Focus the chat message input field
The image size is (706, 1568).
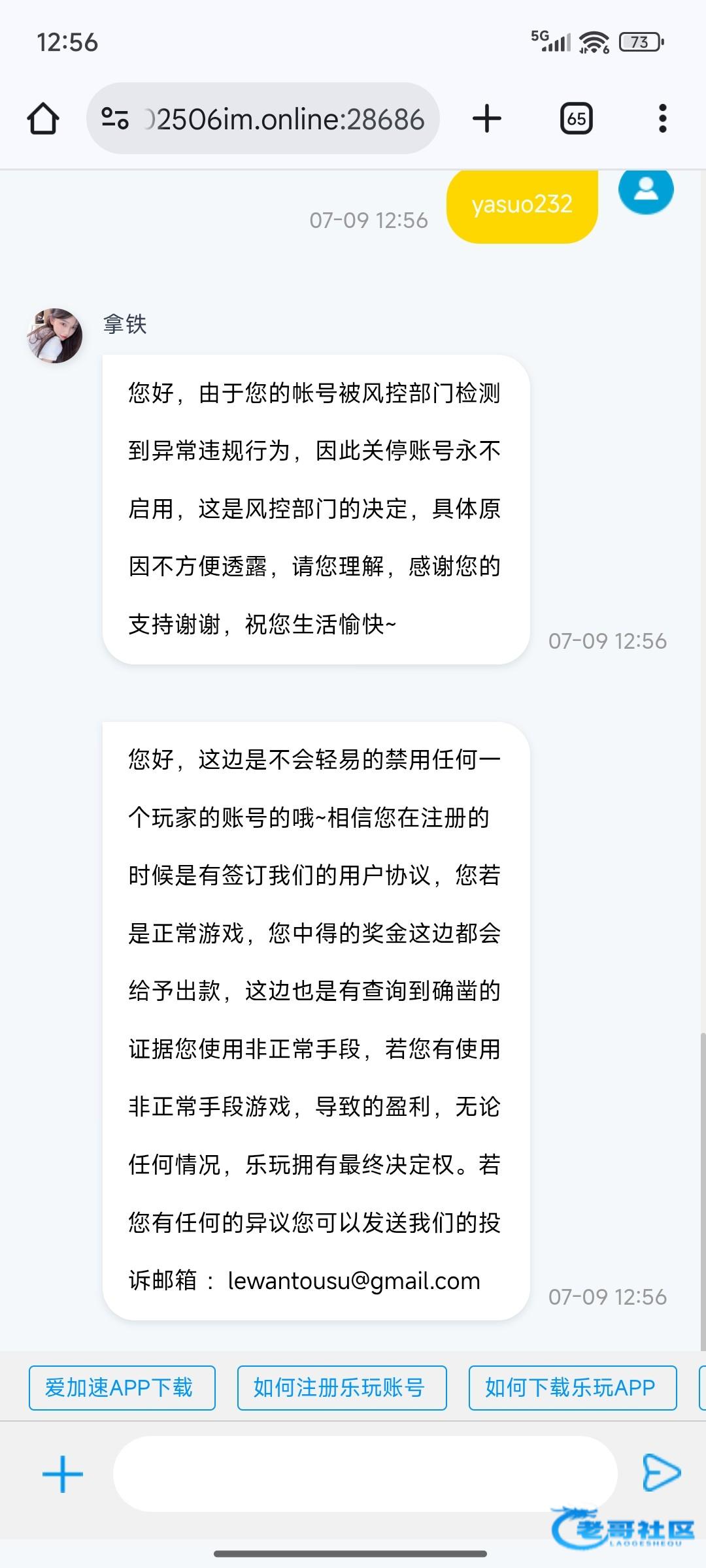coord(365,1474)
